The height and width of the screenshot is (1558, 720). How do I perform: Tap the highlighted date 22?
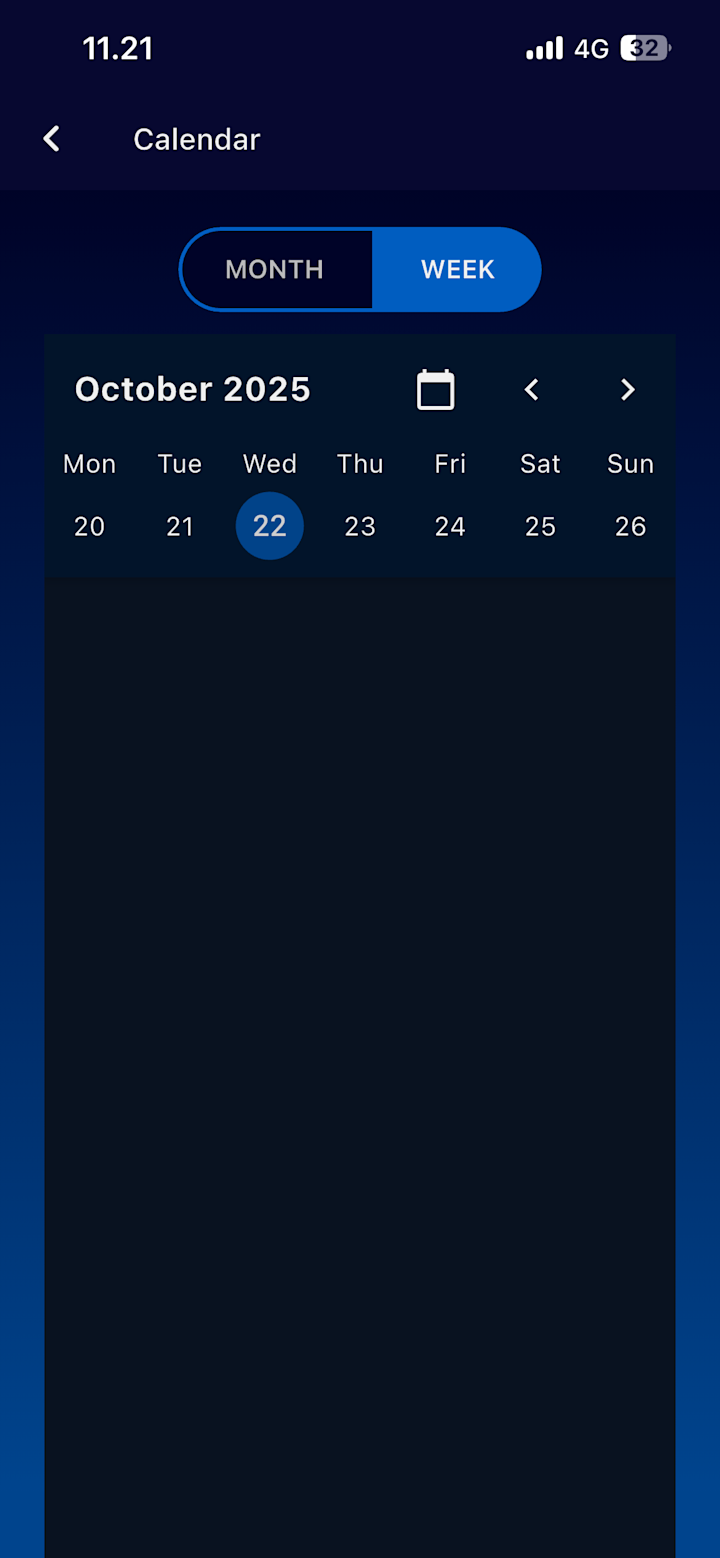pyautogui.click(x=270, y=526)
